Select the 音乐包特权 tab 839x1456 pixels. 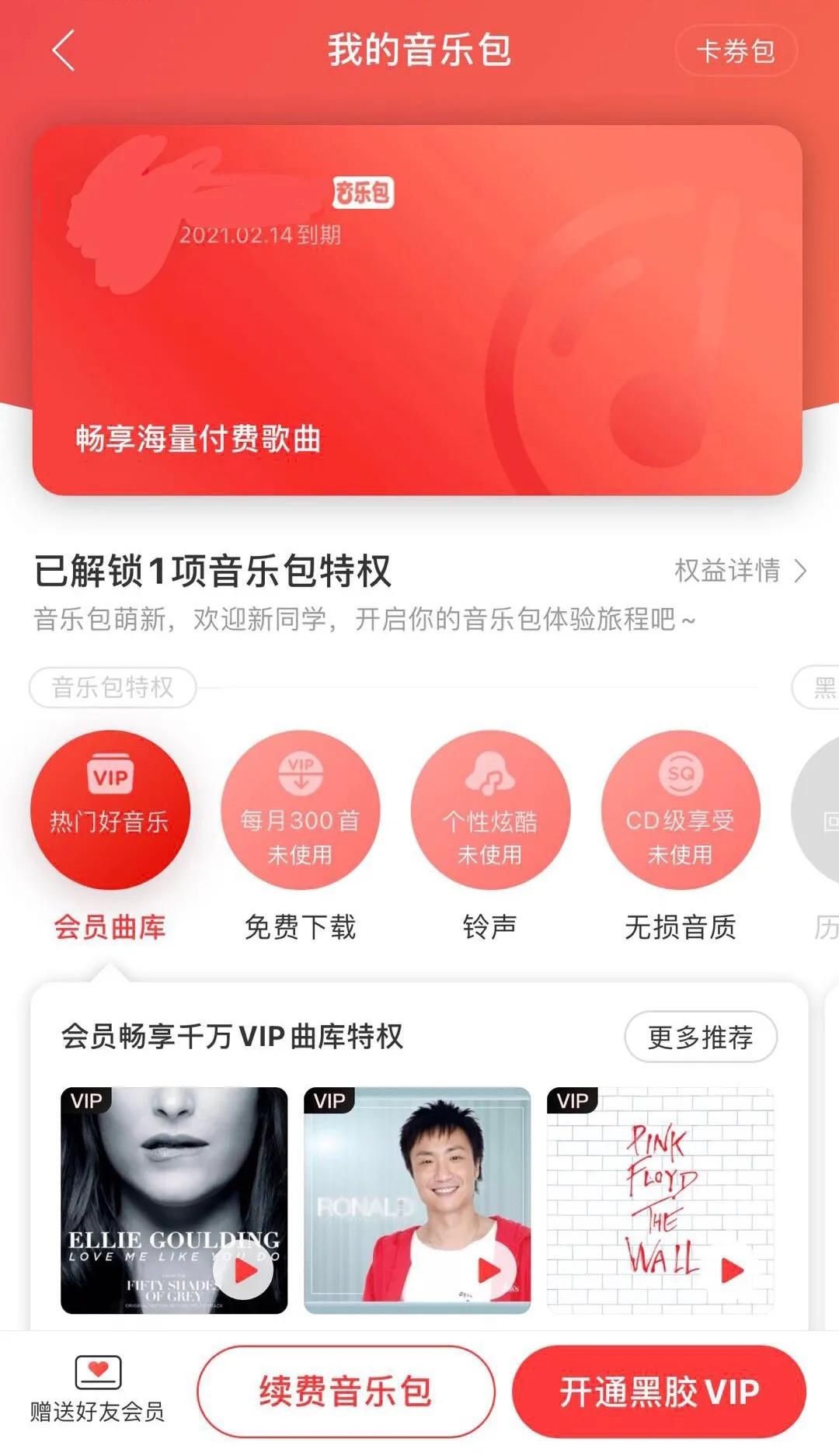(111, 687)
